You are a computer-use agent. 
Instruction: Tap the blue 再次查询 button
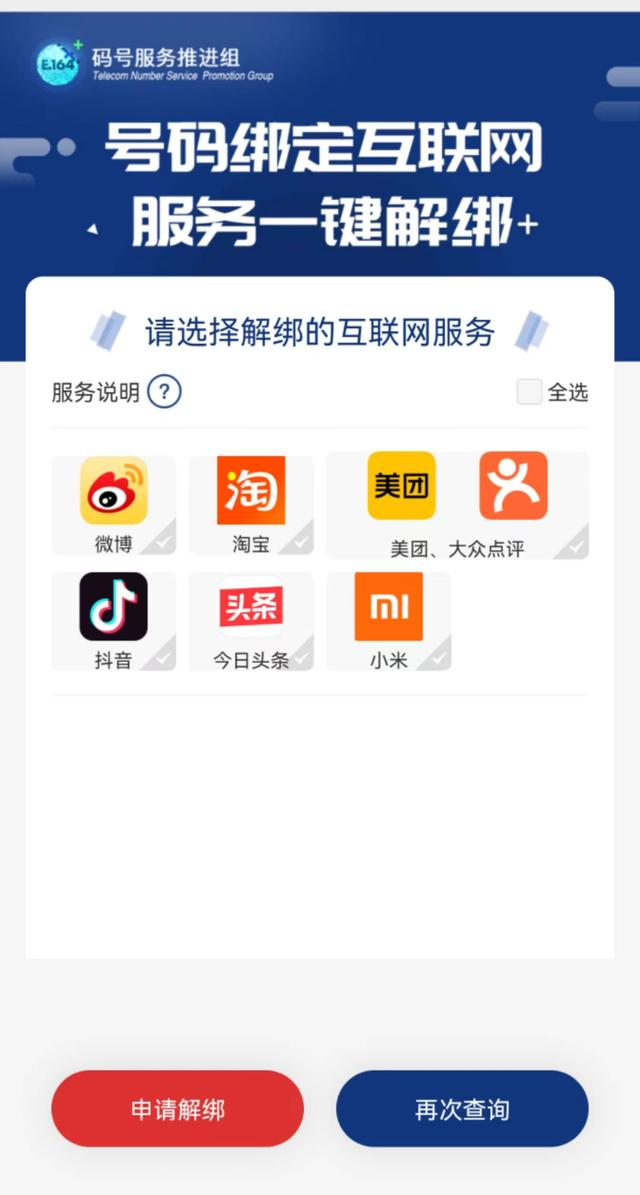[462, 1109]
